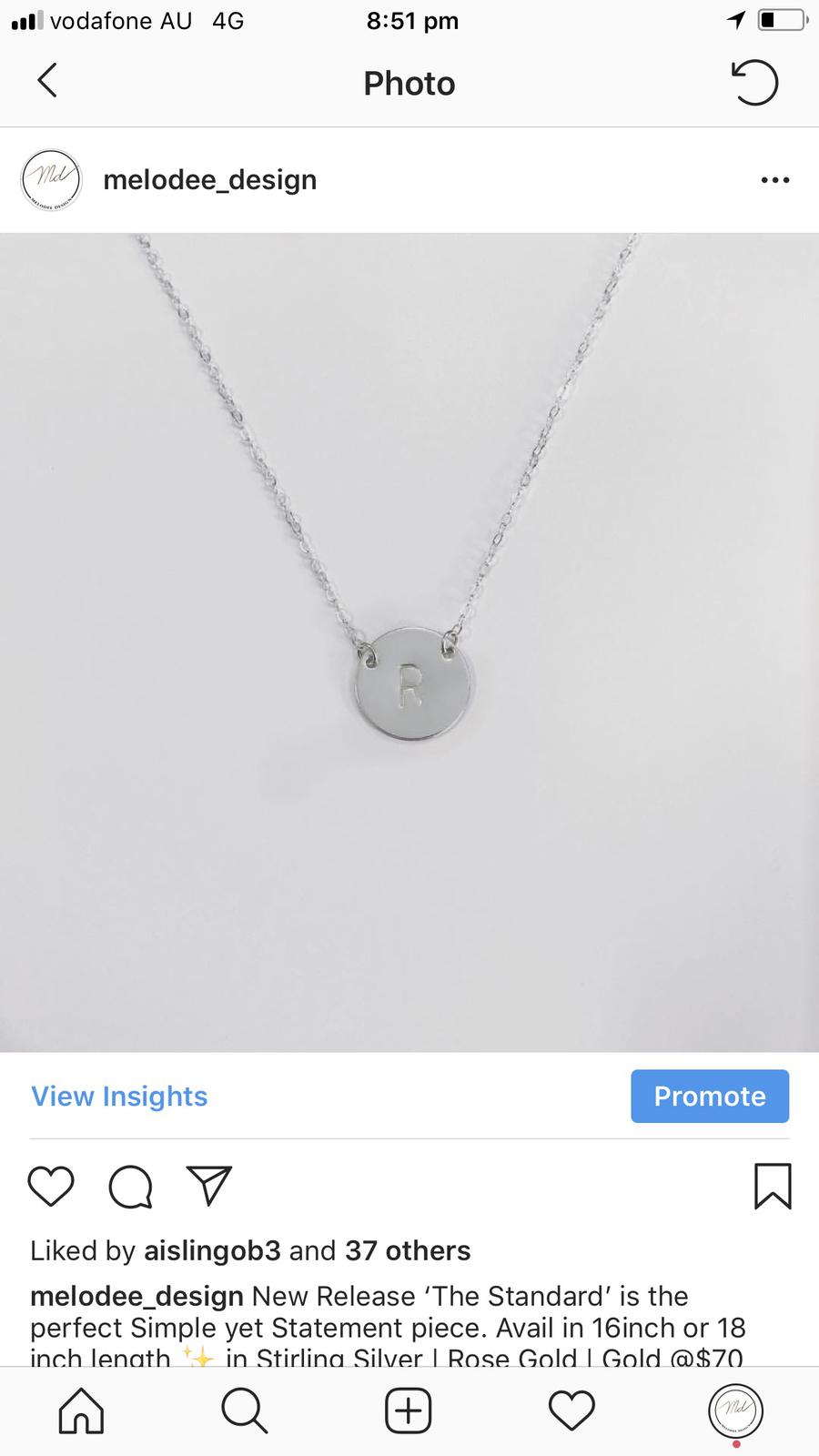
Task: Like the necklace post
Action: [x=51, y=1187]
